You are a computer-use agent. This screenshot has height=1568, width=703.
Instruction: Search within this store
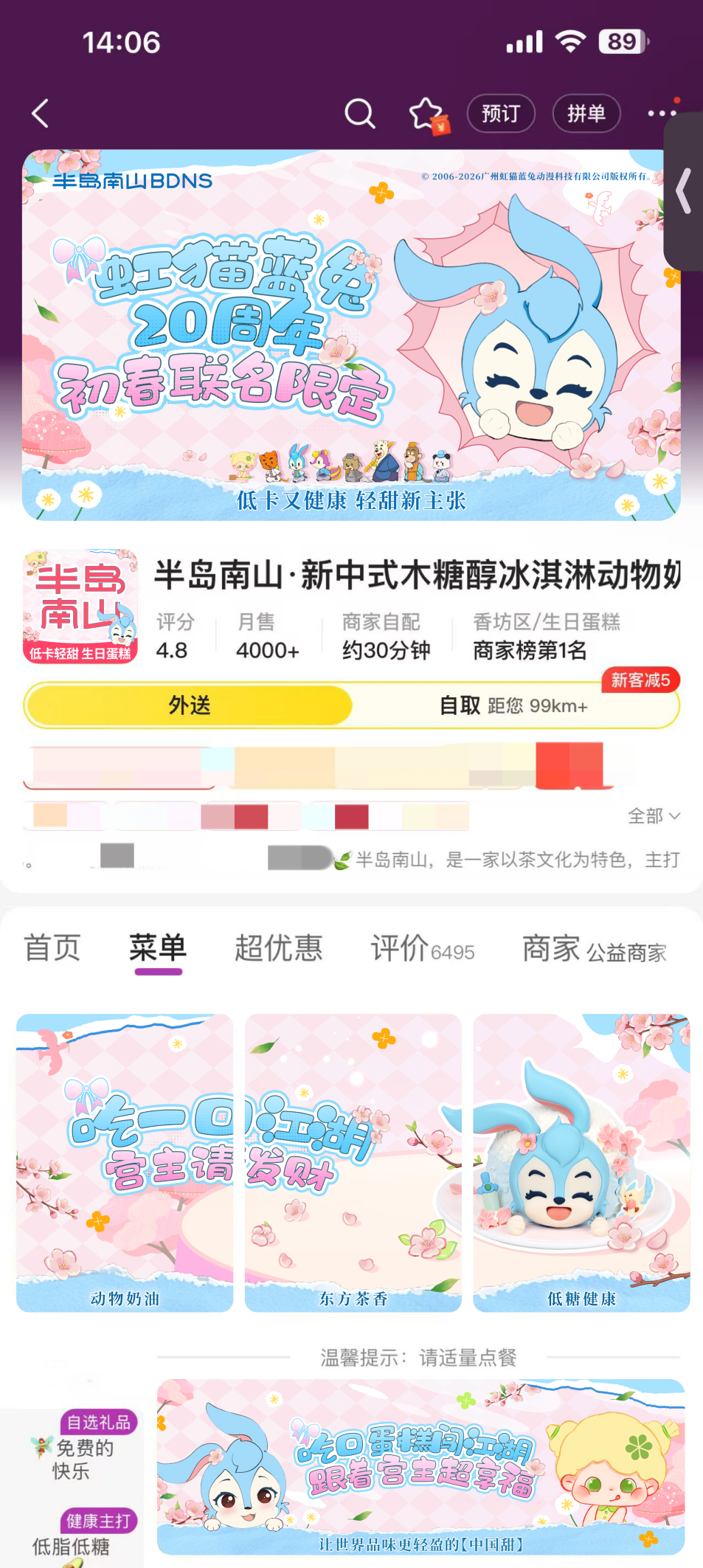[x=359, y=114]
